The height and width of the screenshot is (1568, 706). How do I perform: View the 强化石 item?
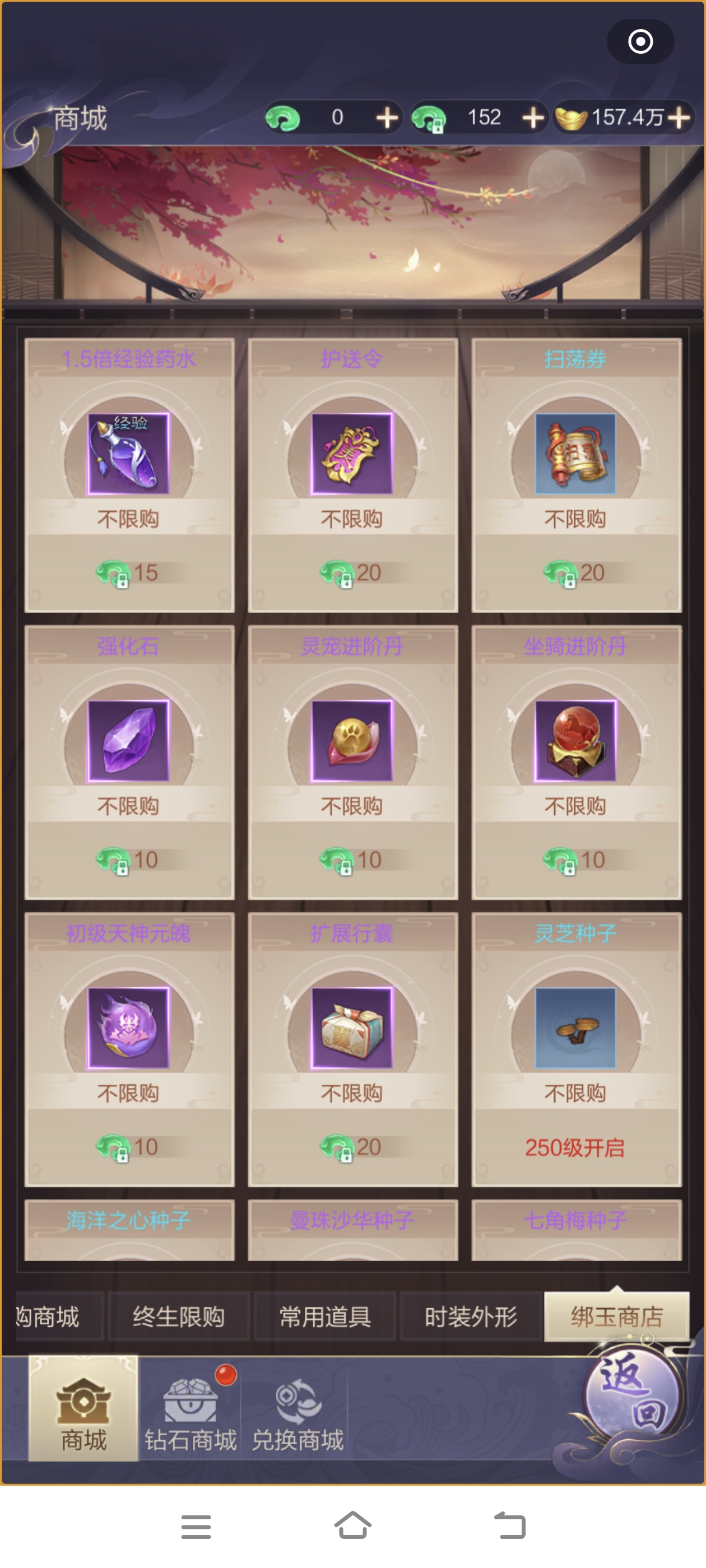click(x=129, y=762)
